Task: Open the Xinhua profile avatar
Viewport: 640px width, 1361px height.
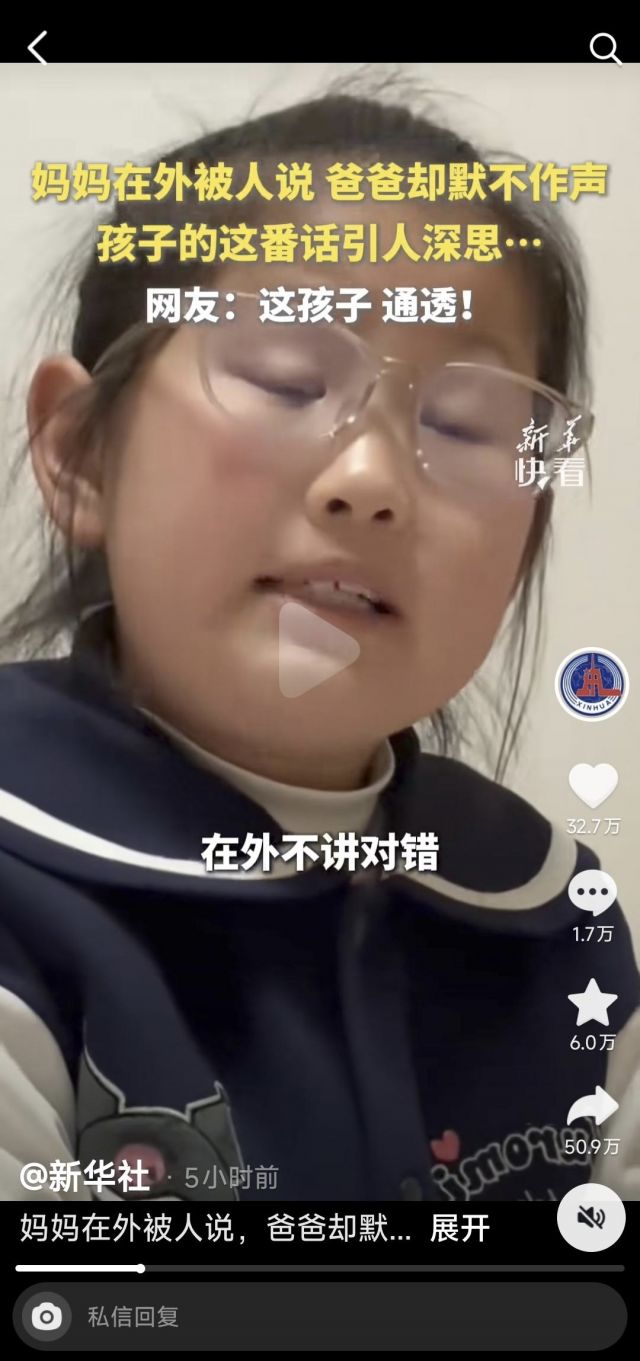Action: [x=592, y=684]
